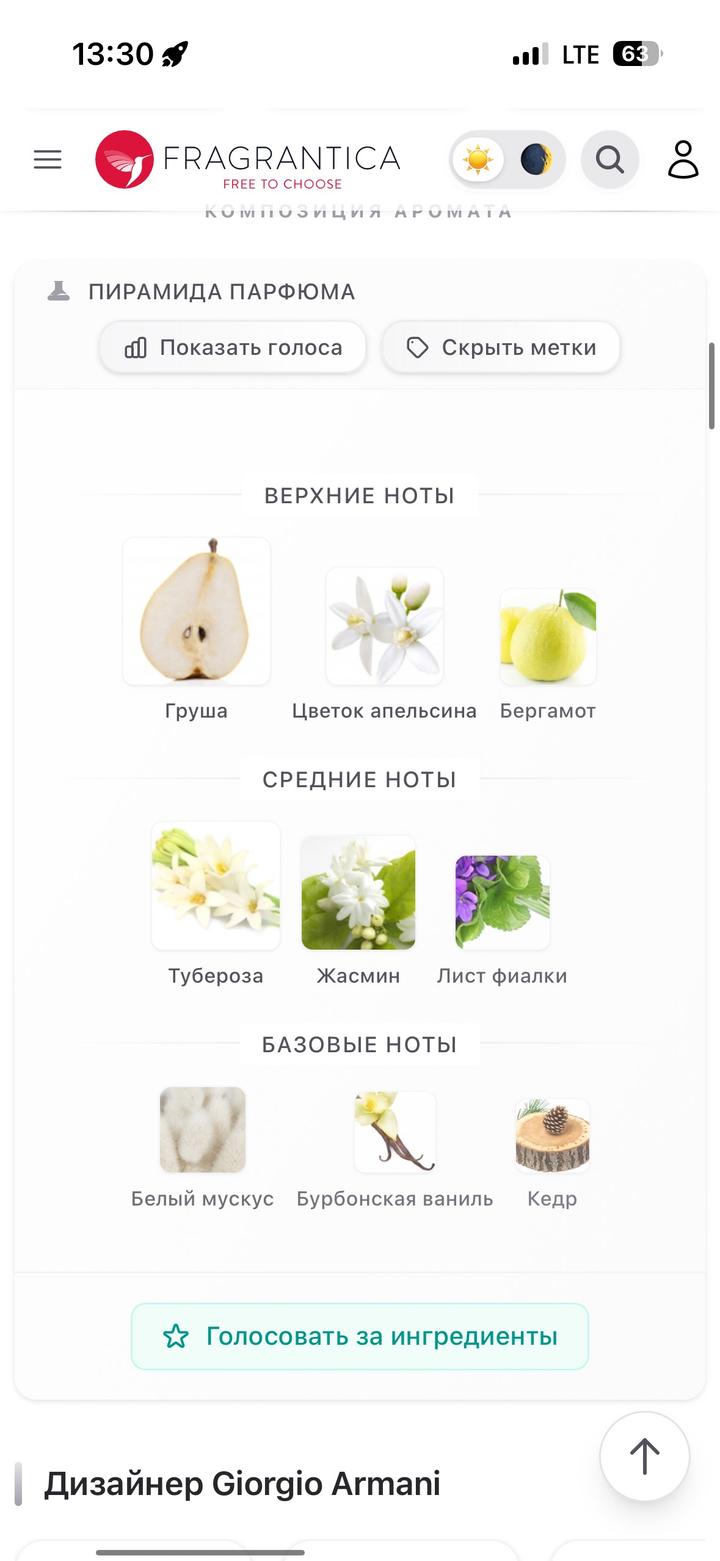The height and width of the screenshot is (1561, 720).
Task: Open the Лист фиалки note
Action: pyautogui.click(x=502, y=902)
